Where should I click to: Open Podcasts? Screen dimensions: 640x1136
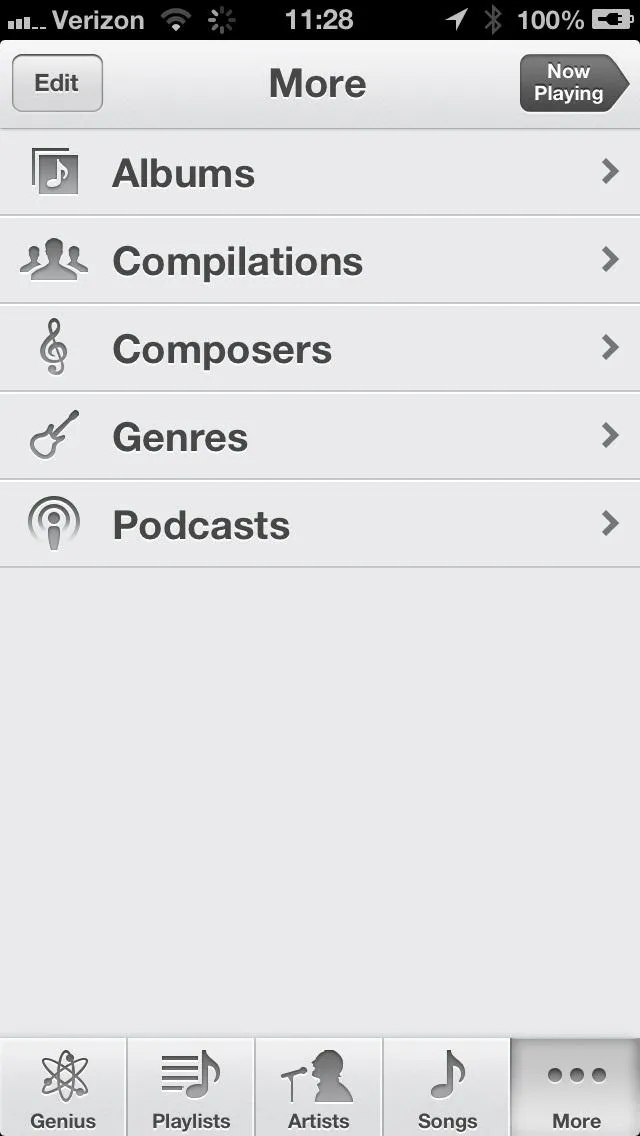coord(320,525)
